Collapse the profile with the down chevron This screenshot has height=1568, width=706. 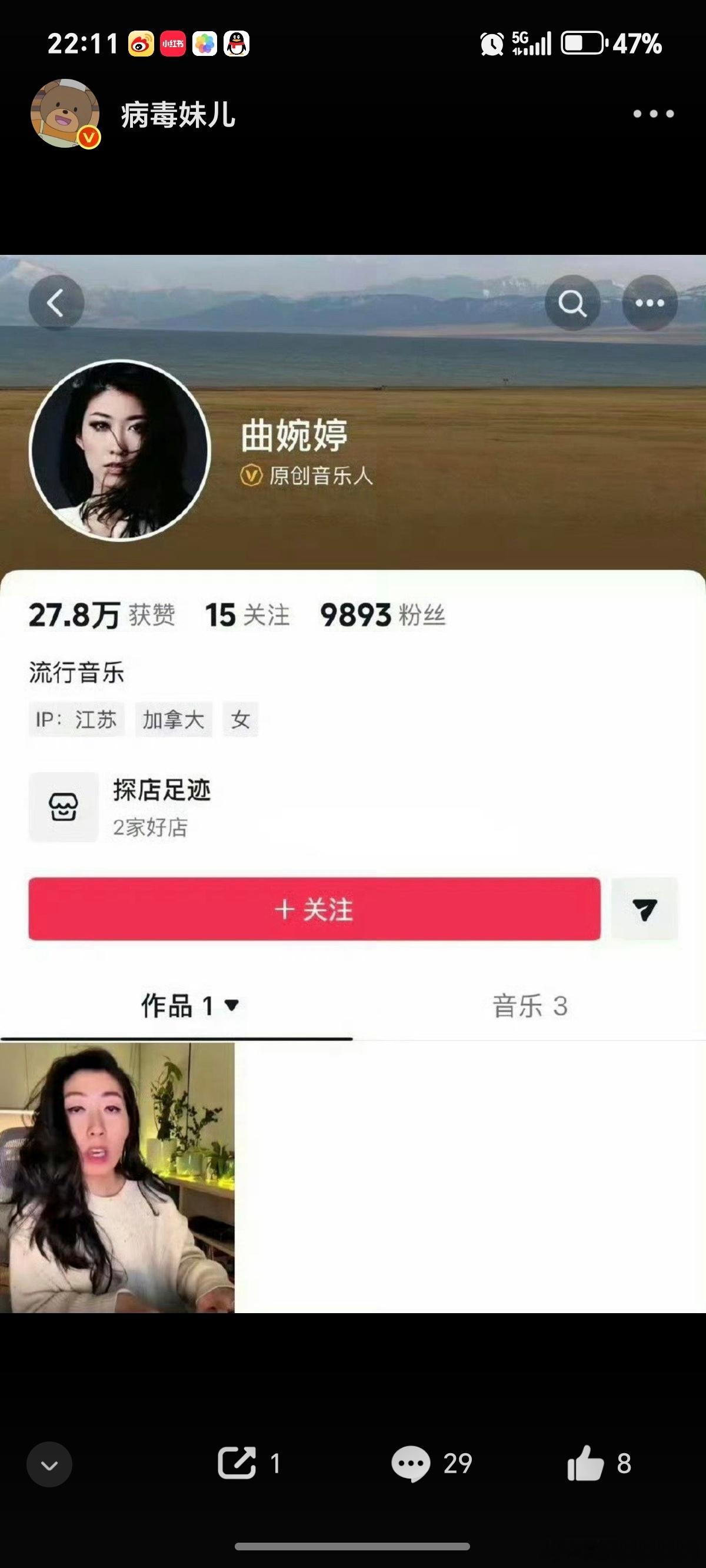pyautogui.click(x=49, y=1465)
